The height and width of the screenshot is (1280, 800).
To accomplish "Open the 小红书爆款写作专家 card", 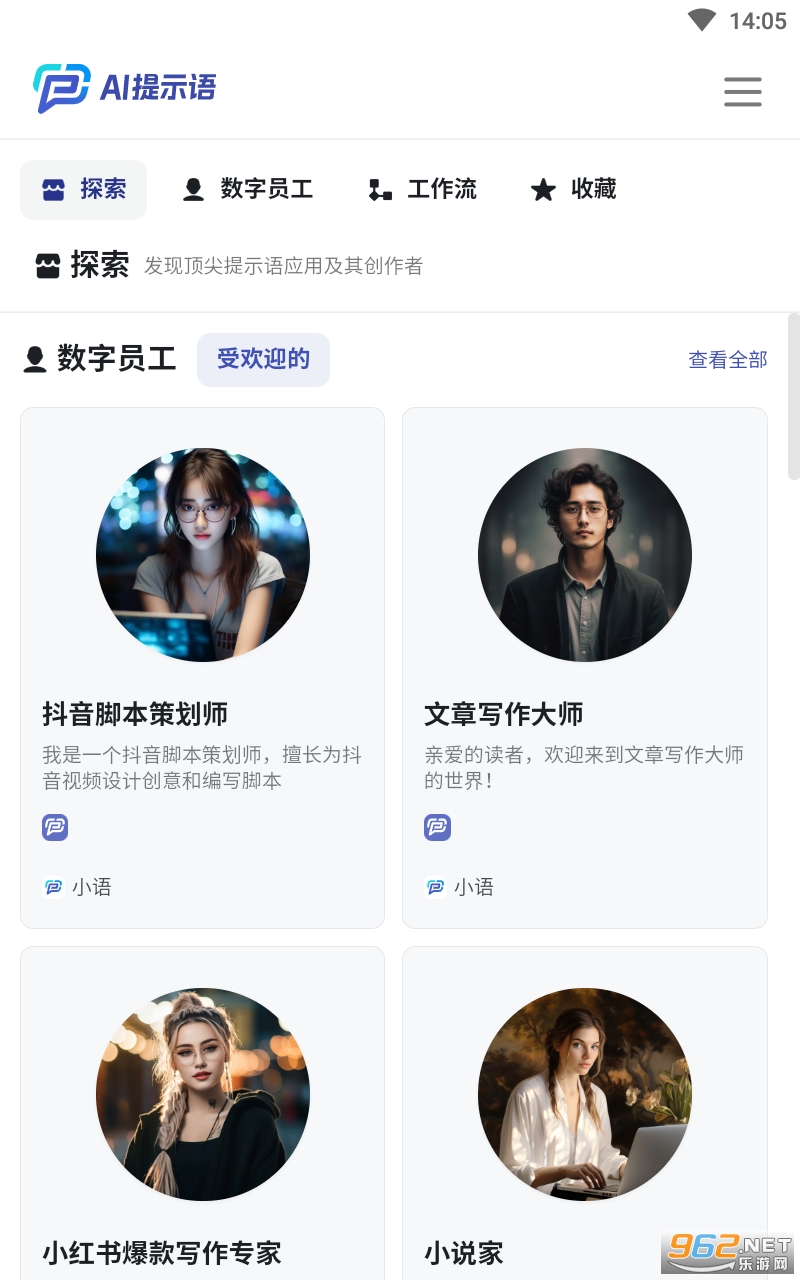I will [x=202, y=1110].
